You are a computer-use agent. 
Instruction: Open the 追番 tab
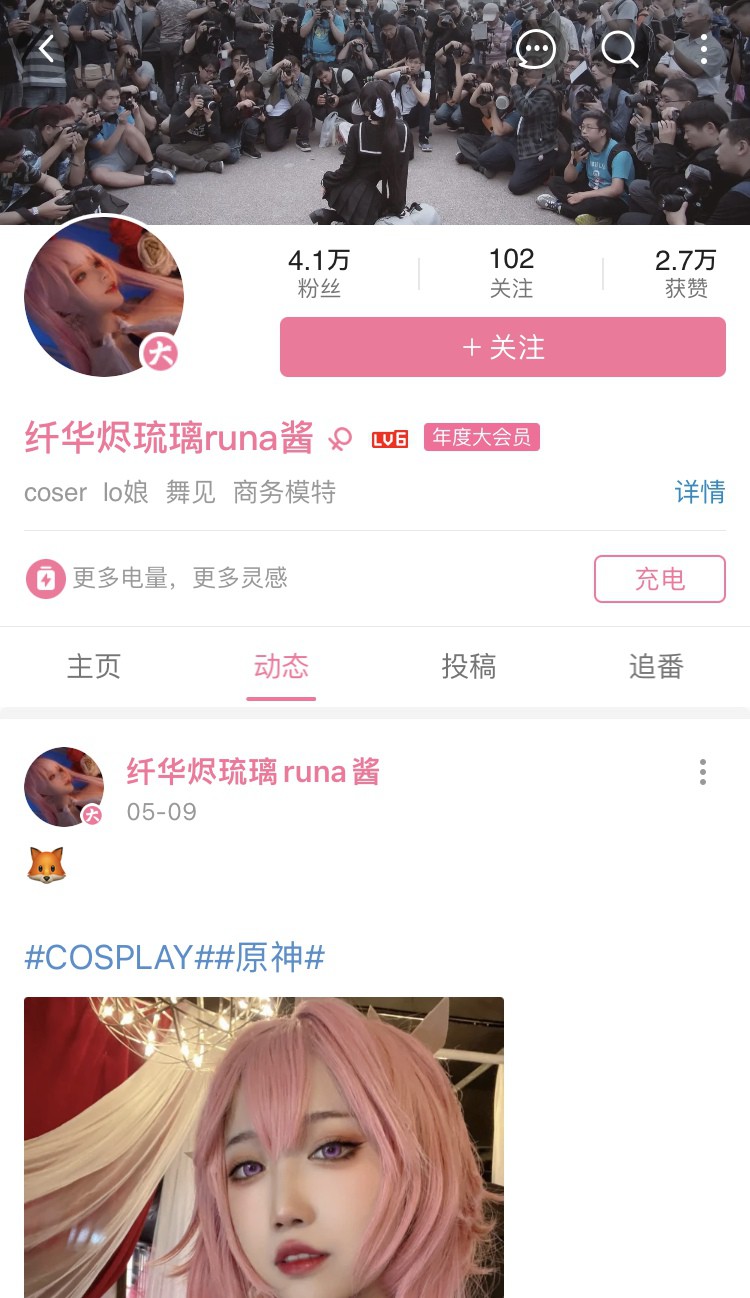[x=656, y=666]
